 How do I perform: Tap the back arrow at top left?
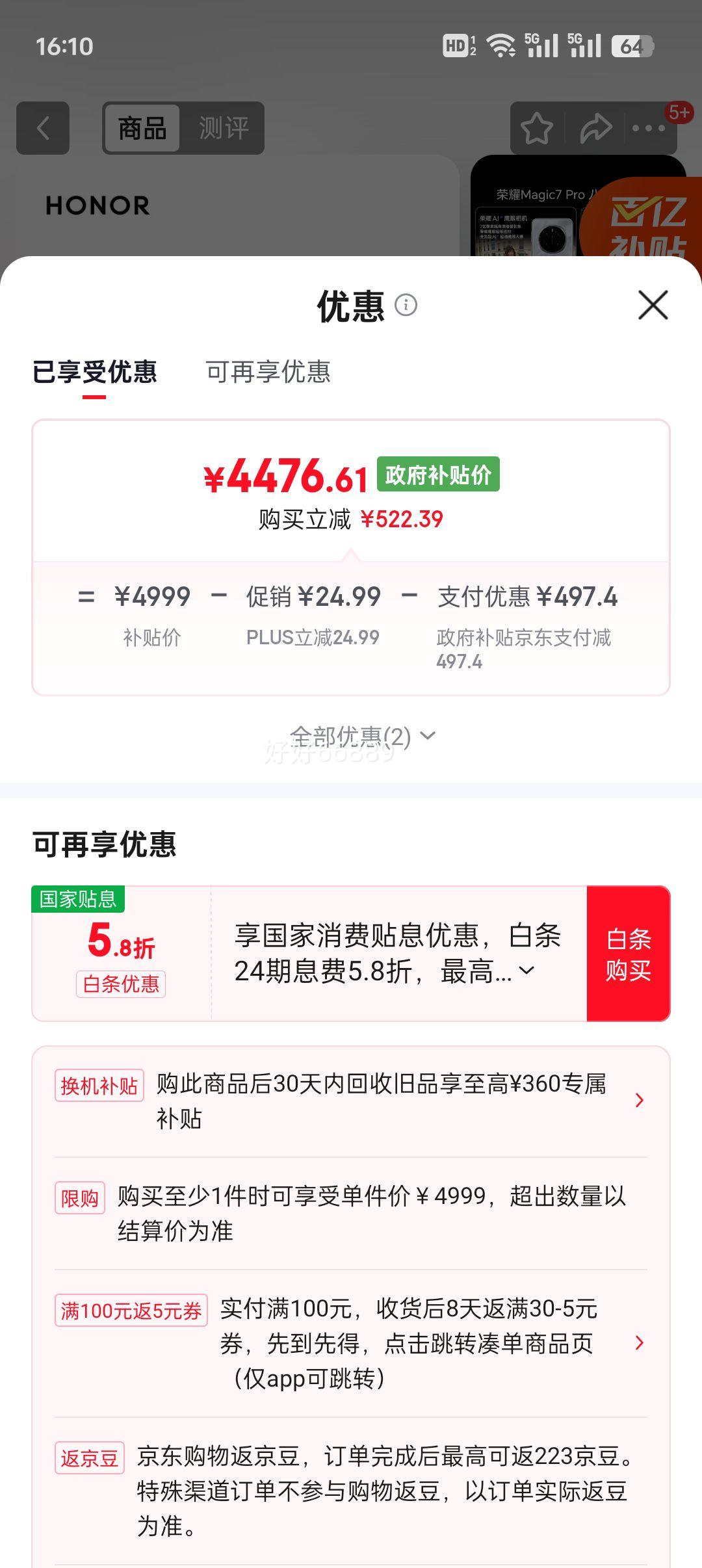pos(43,128)
